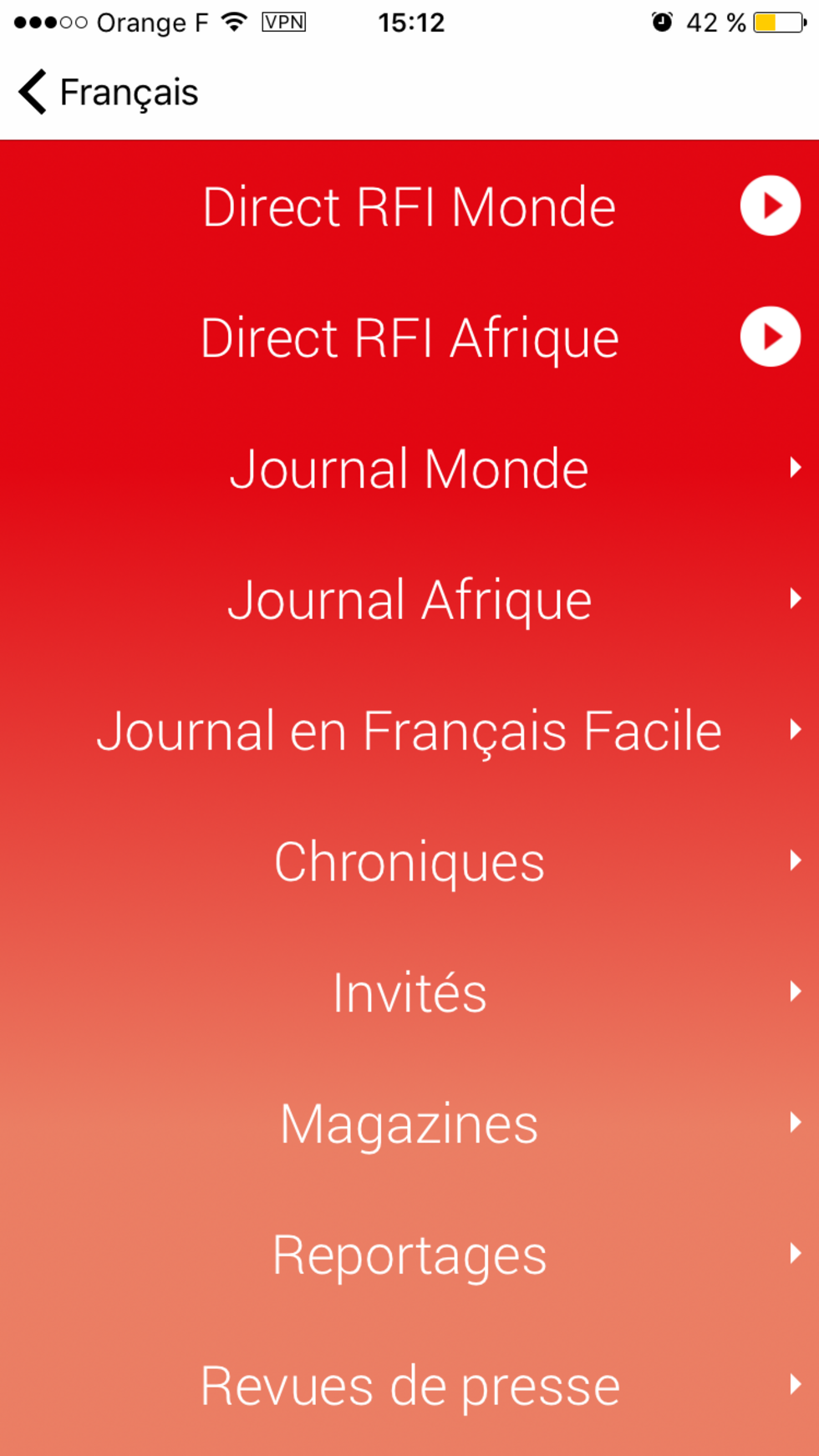Expand the Journal Monde section

(x=409, y=468)
